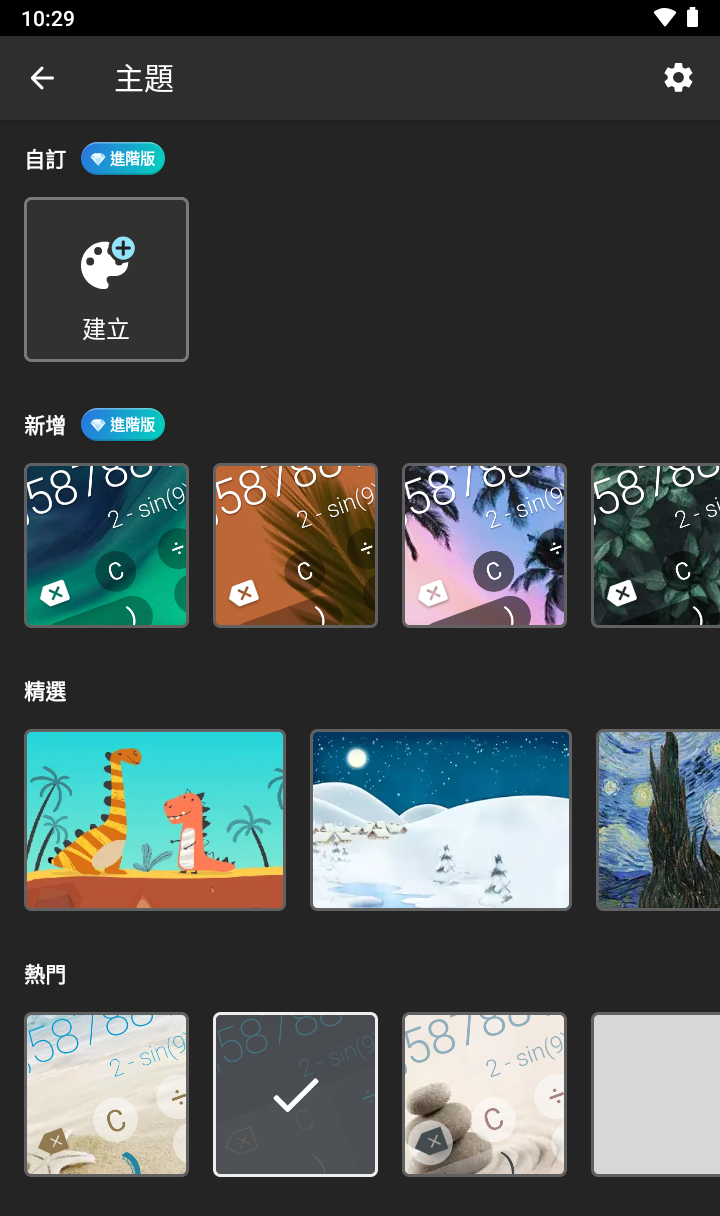Choose the zen stones theme
Viewport: 720px width, 1216px height.
click(x=484, y=1095)
